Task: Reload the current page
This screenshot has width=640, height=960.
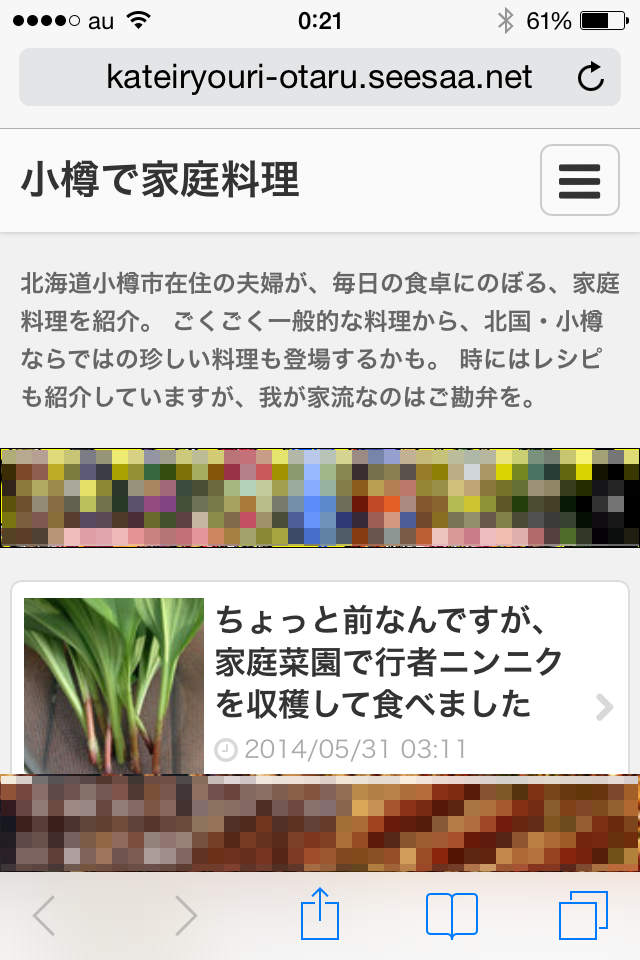Action: 591,77
